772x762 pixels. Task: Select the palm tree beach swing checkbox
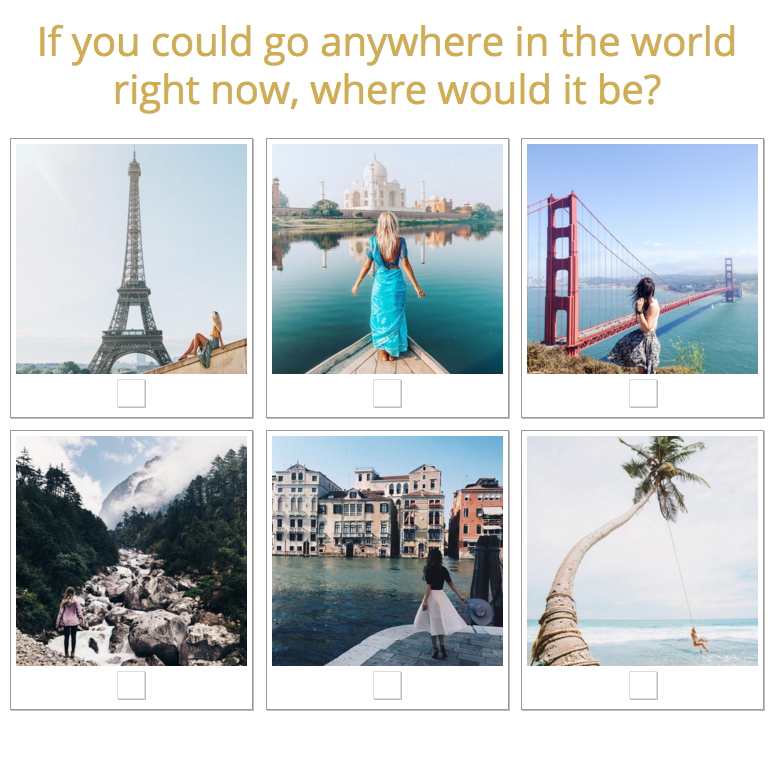643,685
